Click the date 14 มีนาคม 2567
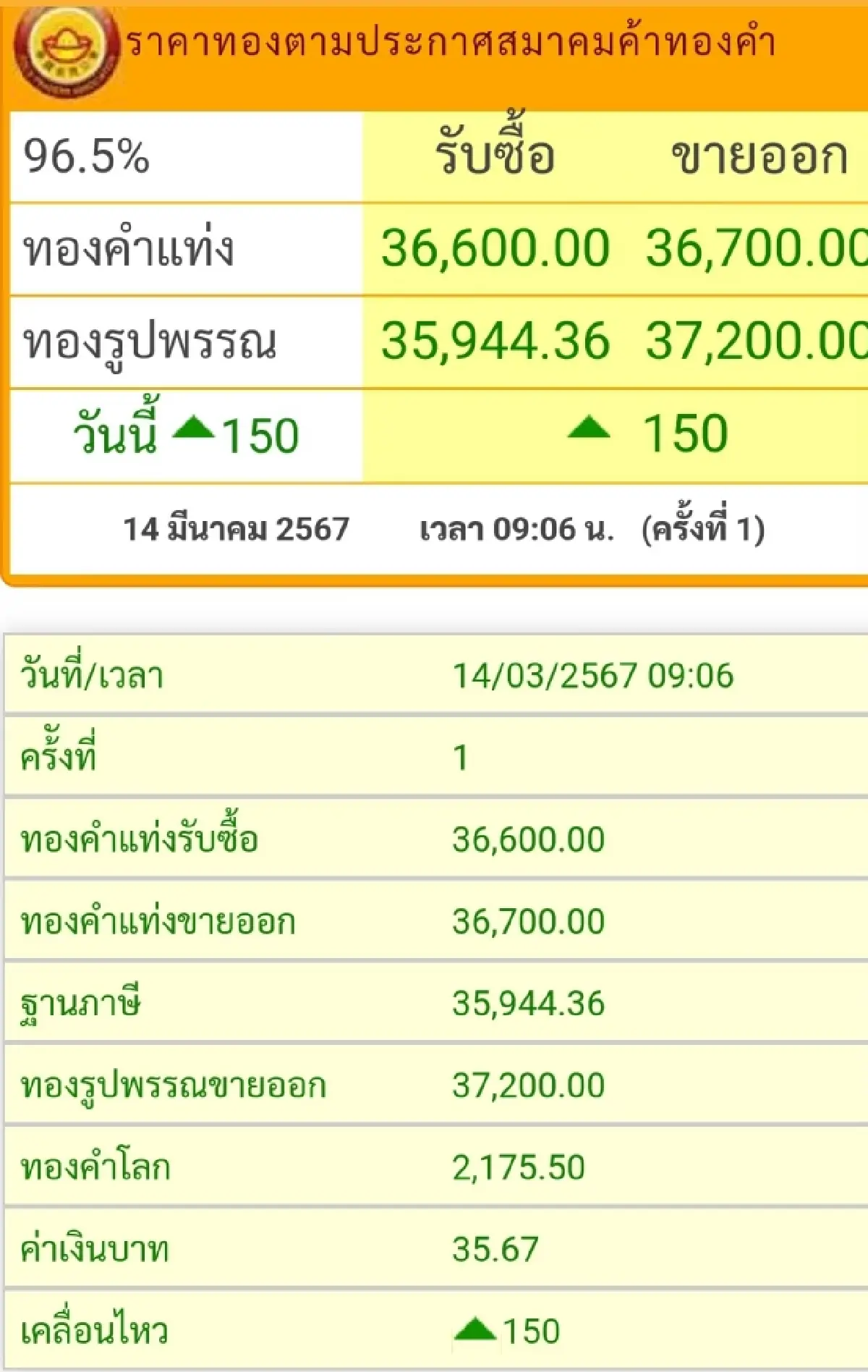868x1372 pixels. tap(235, 526)
